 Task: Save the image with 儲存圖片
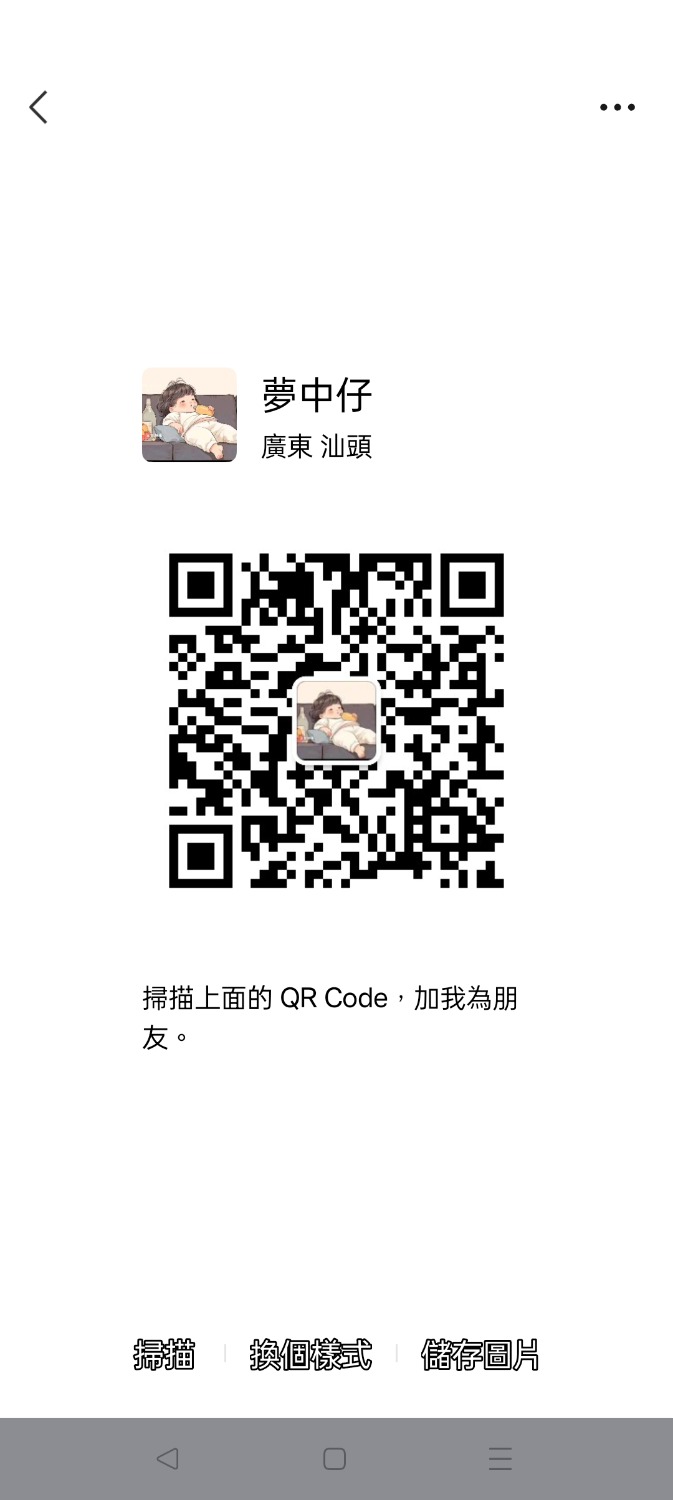(480, 1355)
